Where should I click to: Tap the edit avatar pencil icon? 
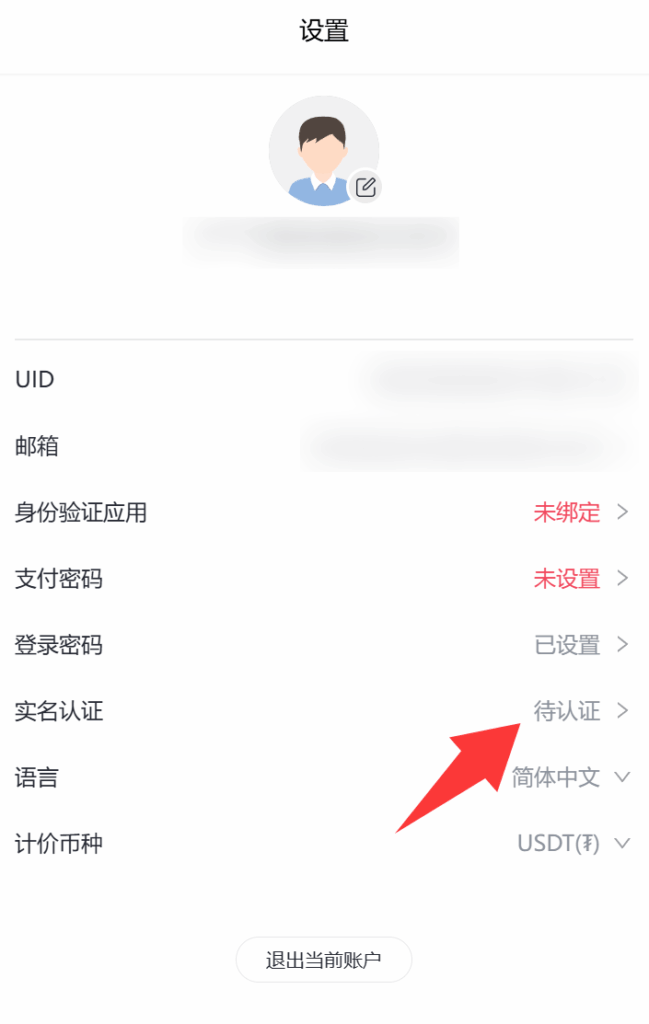click(366, 187)
